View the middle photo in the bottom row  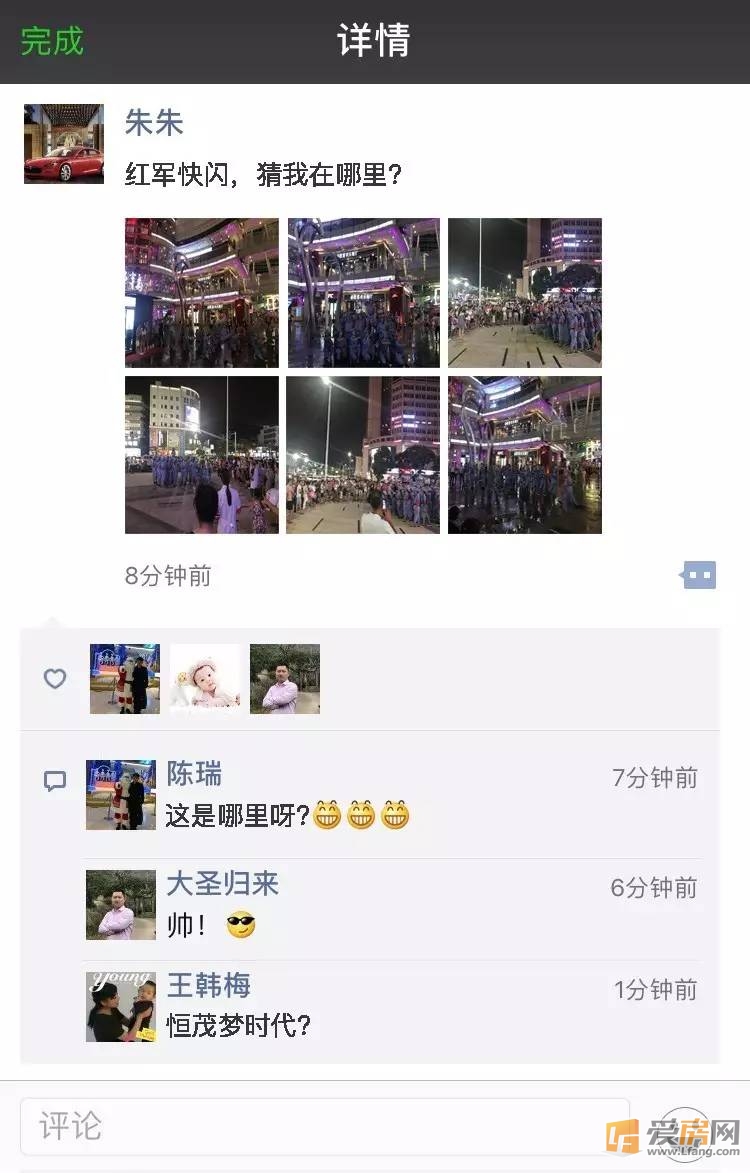pos(364,454)
